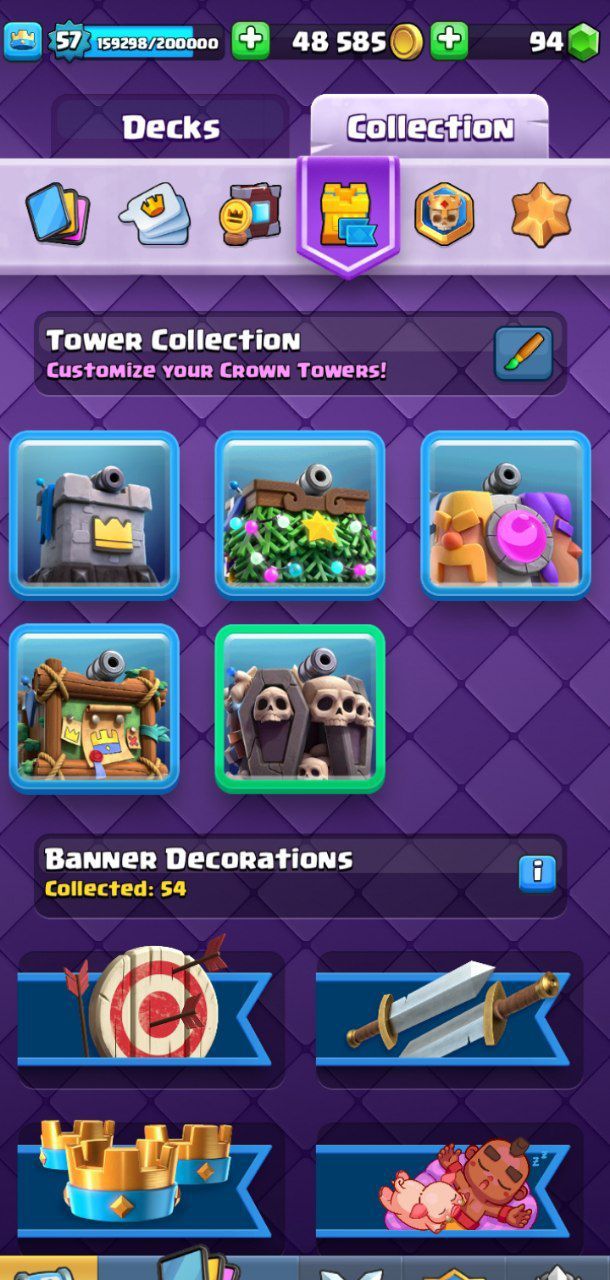Open the player level profile badge
The image size is (610, 1280).
click(67, 41)
